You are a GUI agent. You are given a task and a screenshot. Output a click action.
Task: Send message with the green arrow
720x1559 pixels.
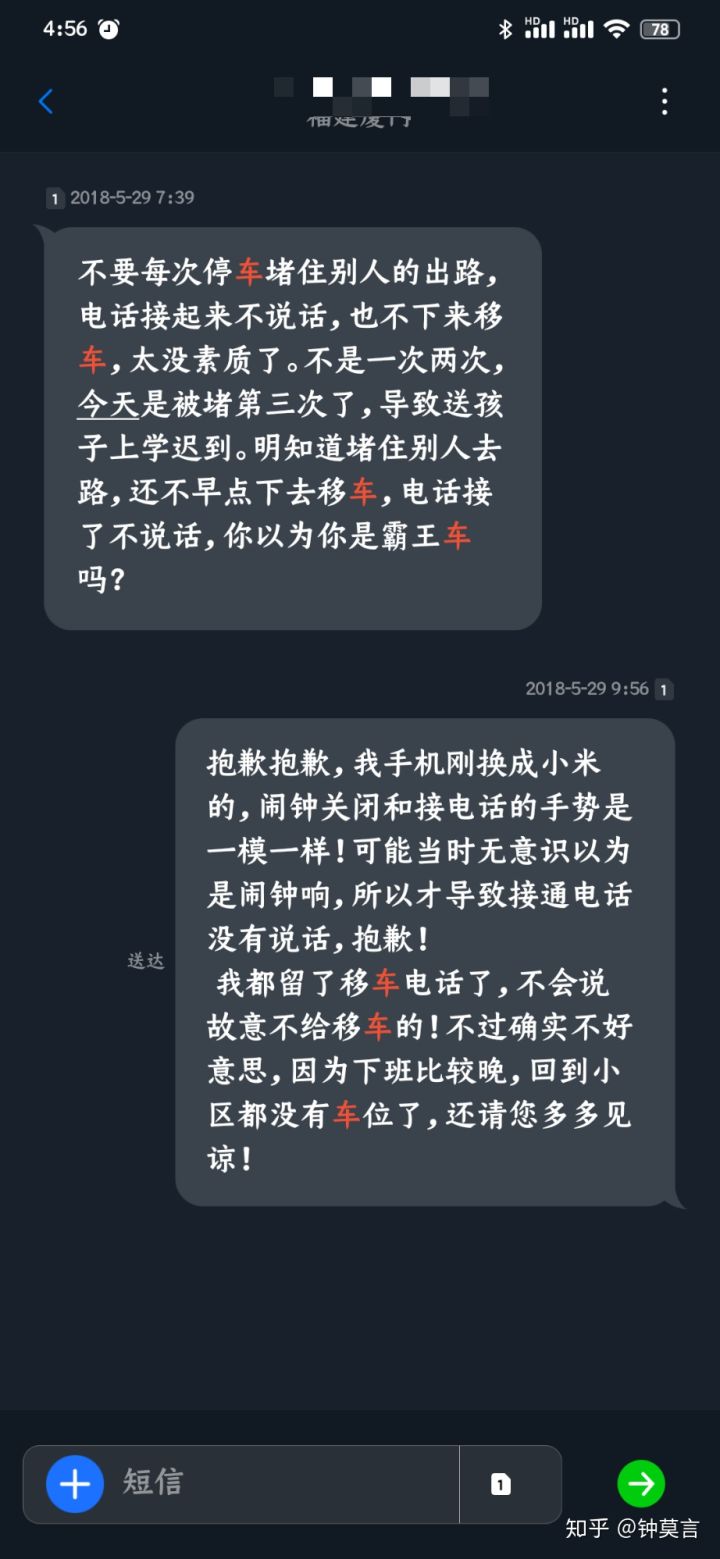[x=641, y=1484]
